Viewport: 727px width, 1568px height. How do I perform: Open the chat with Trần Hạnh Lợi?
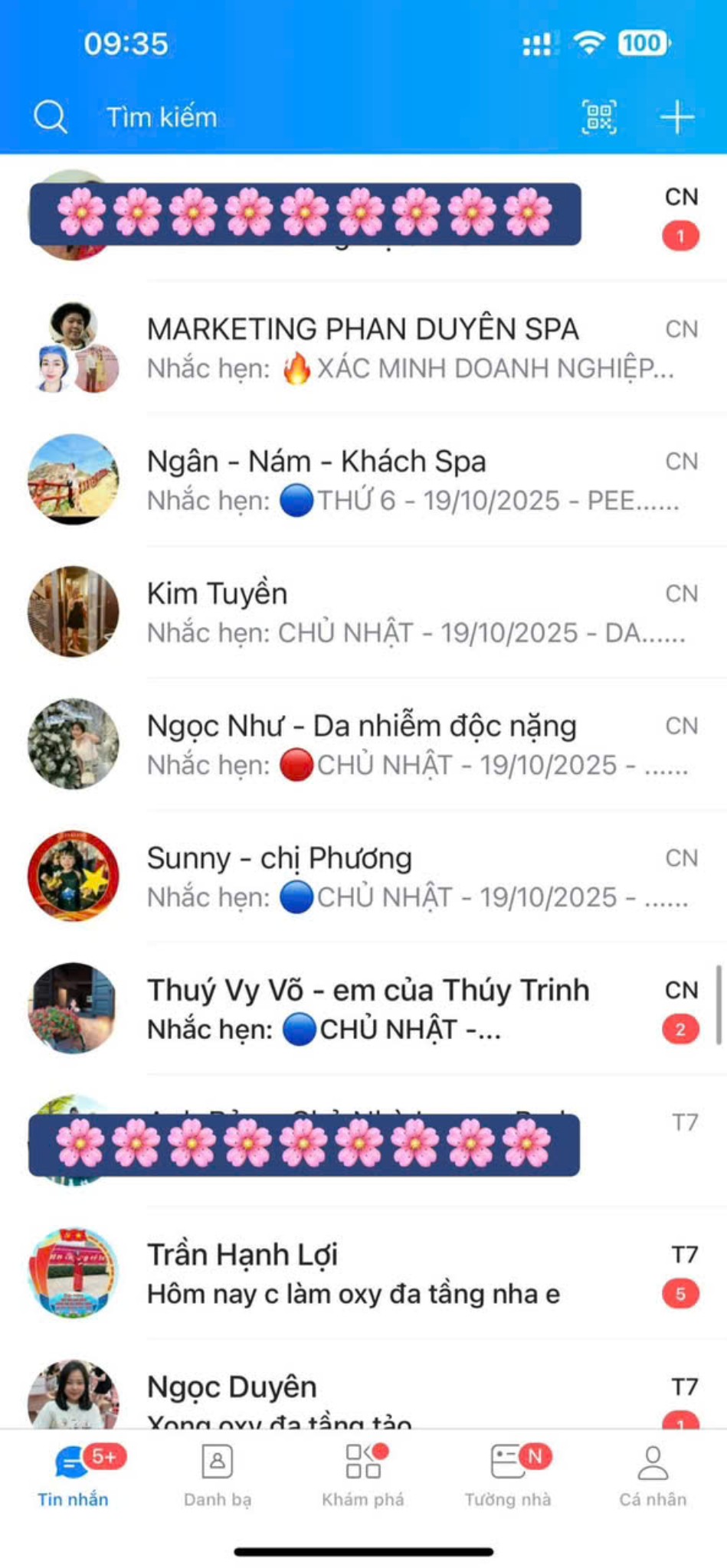point(383,1273)
